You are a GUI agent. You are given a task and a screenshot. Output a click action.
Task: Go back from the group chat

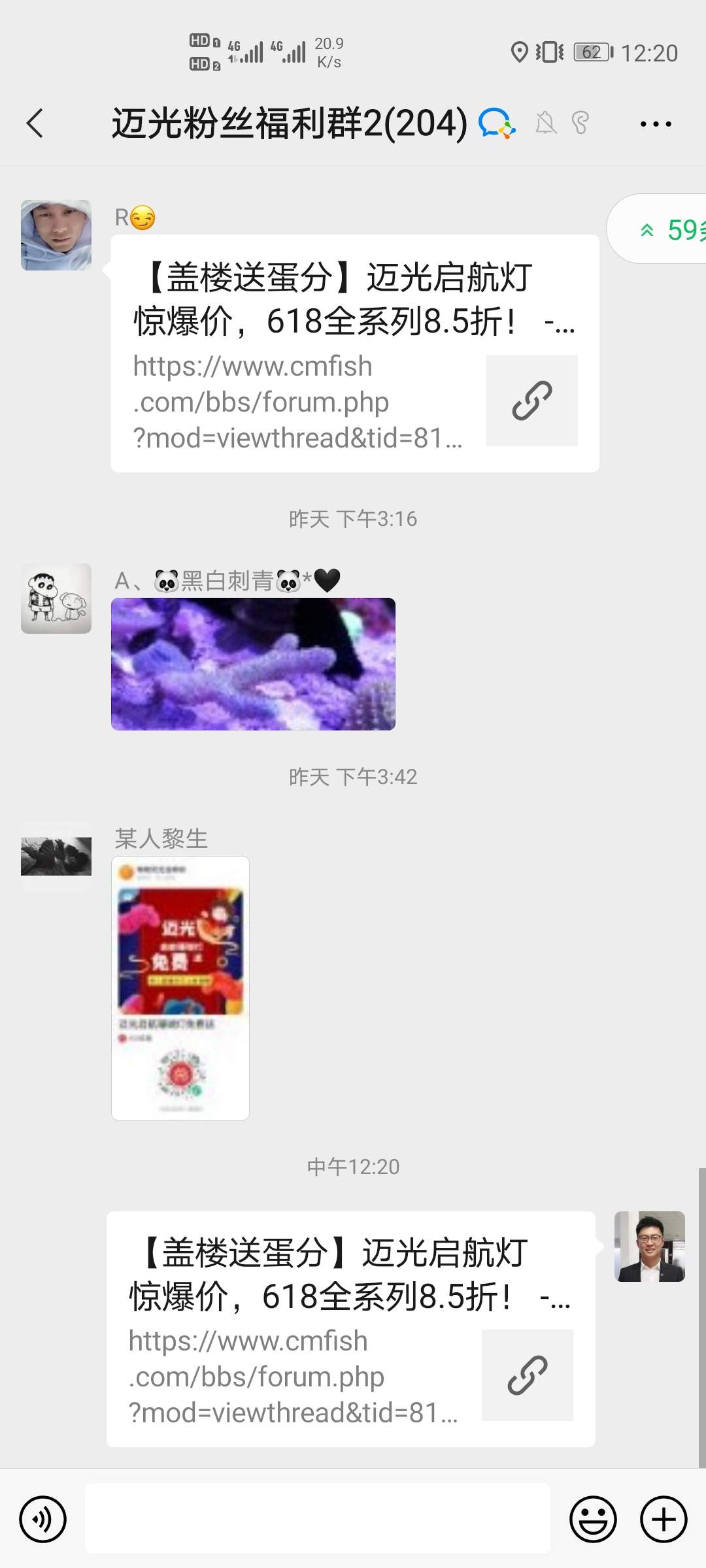click(35, 123)
